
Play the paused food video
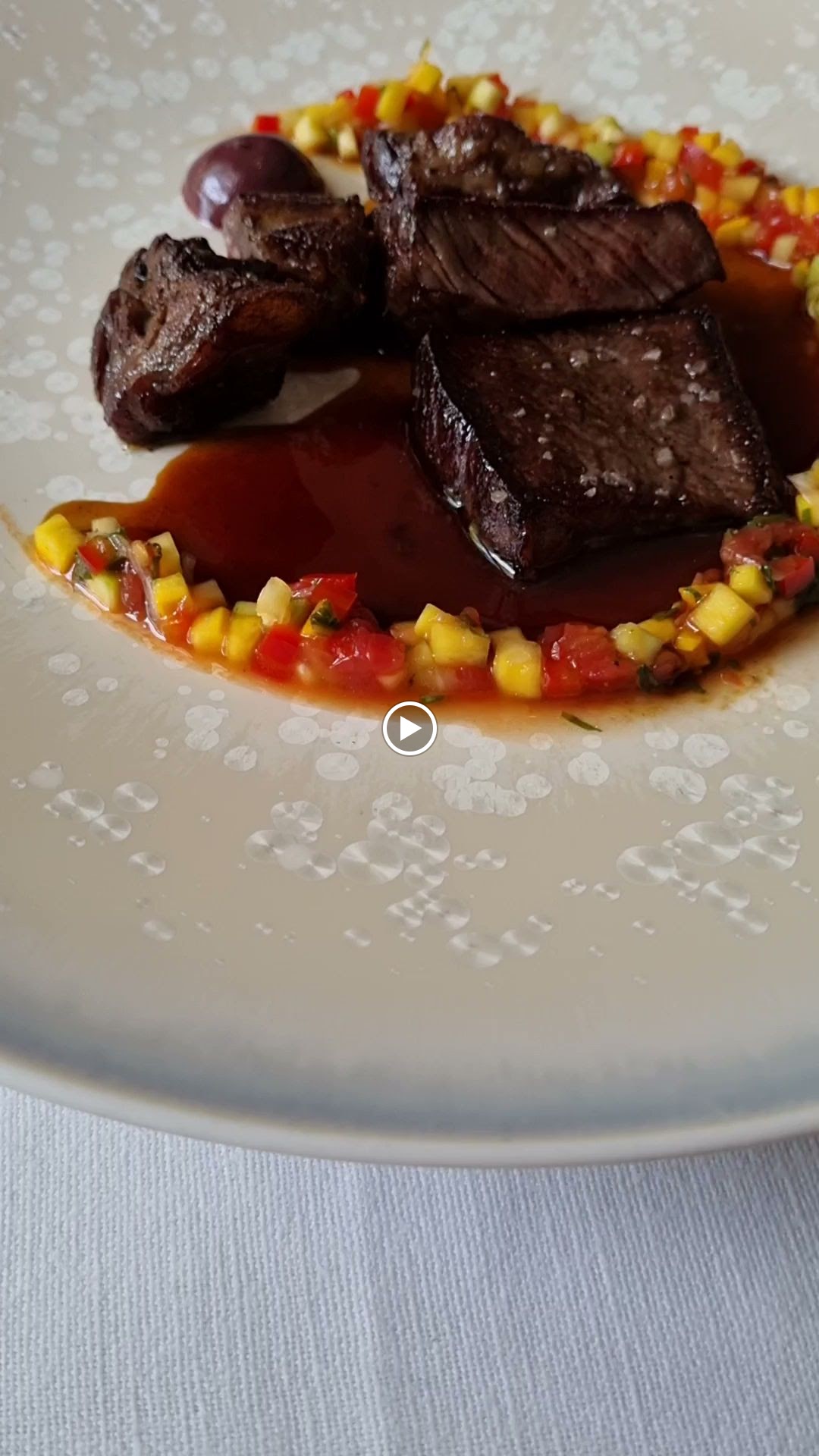click(409, 729)
